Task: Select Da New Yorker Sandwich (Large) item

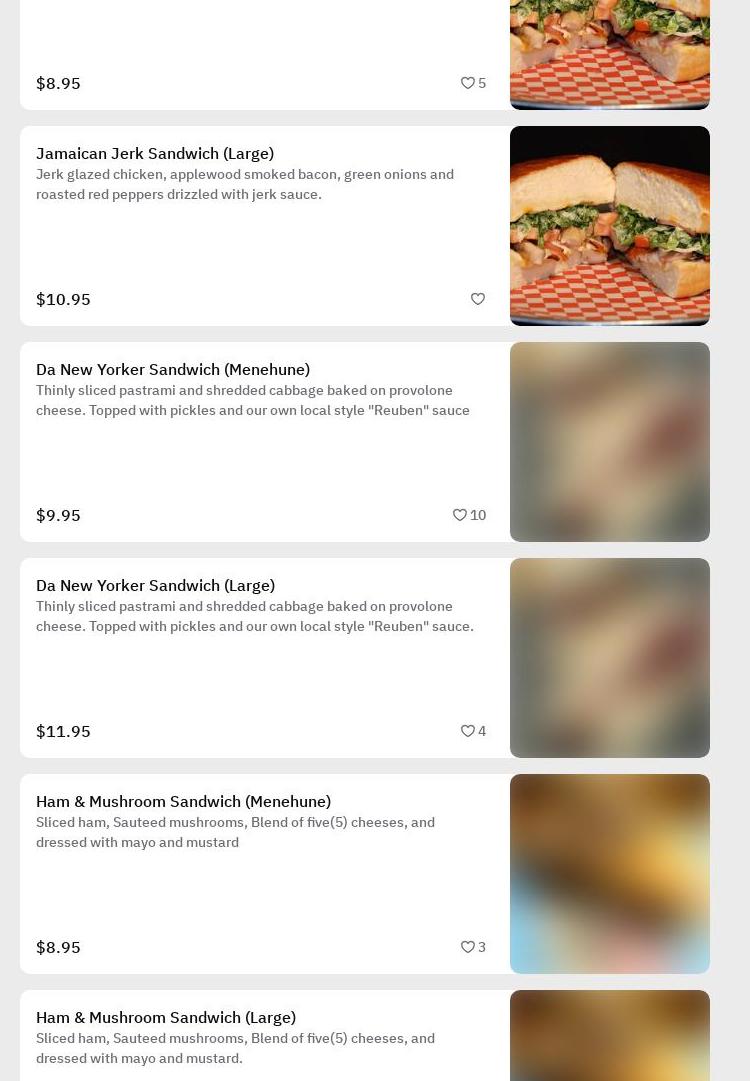Action: [155, 585]
